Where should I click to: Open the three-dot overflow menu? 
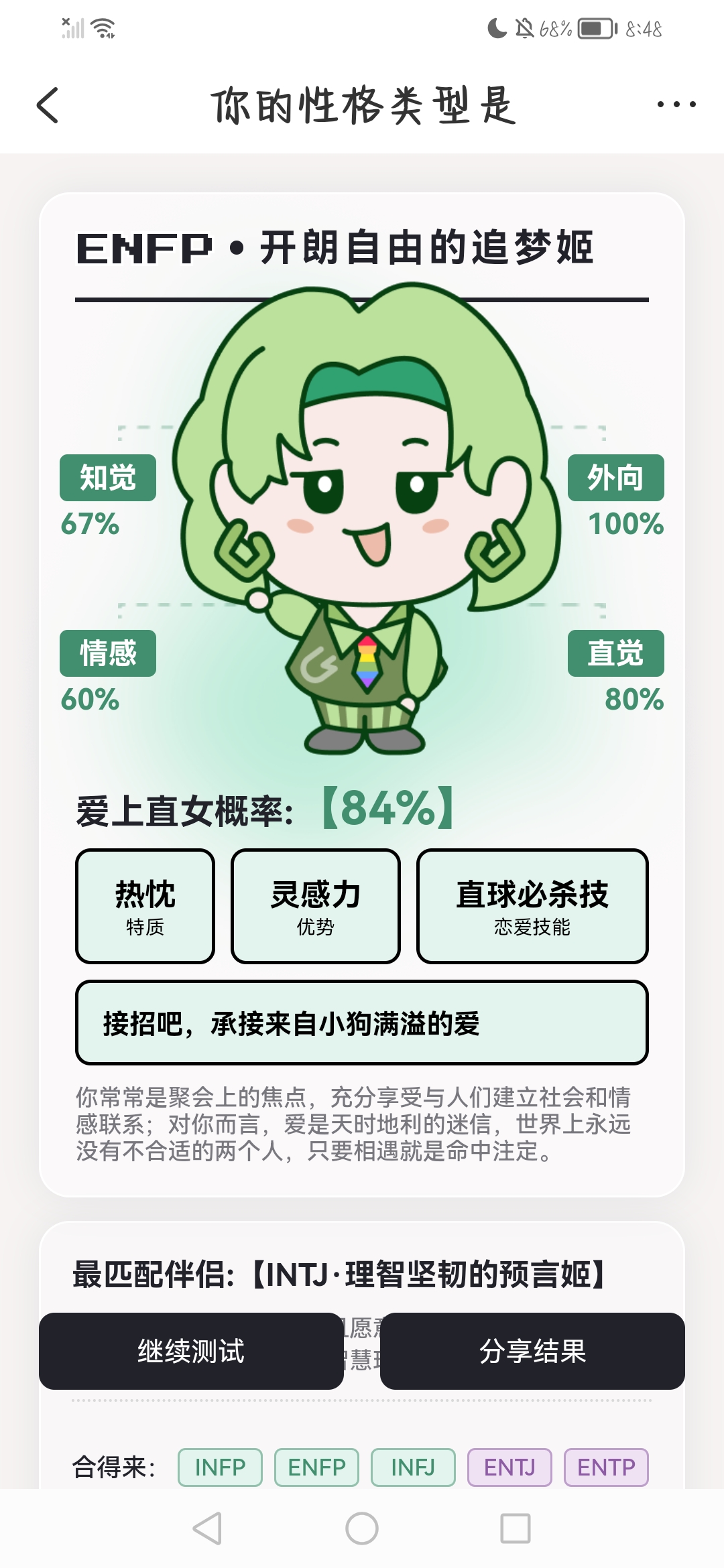point(676,105)
